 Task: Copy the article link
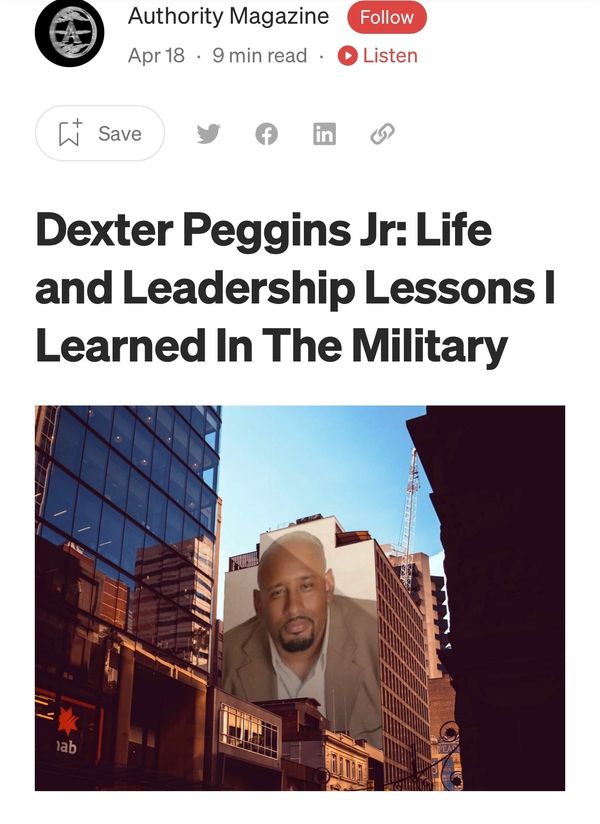coord(382,134)
